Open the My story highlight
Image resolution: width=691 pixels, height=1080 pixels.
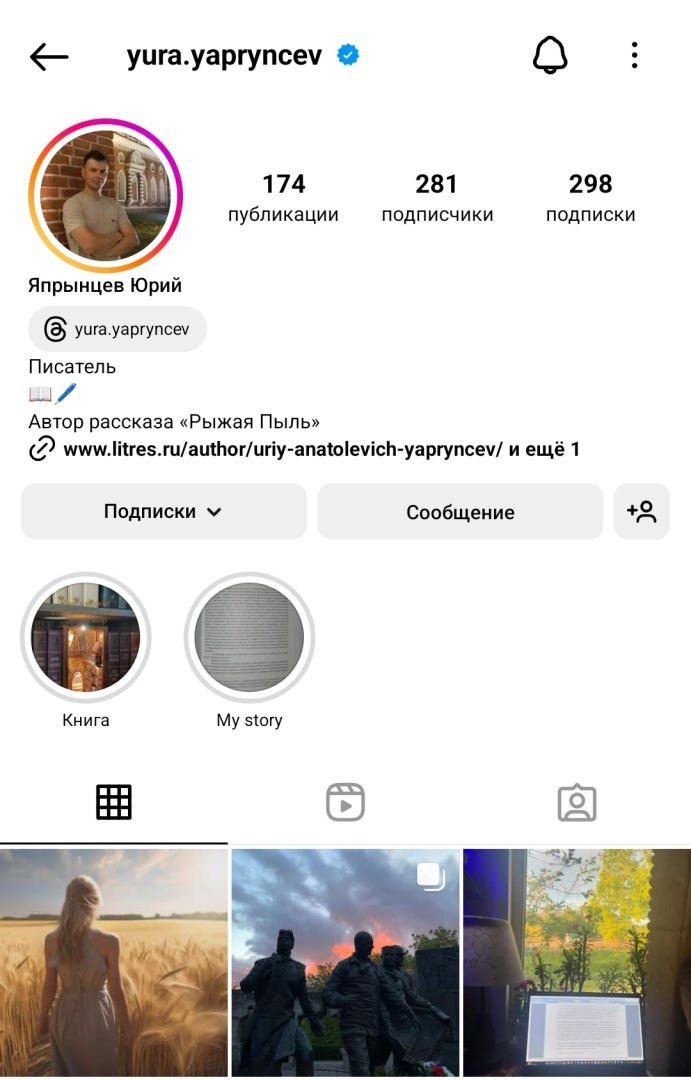click(249, 638)
